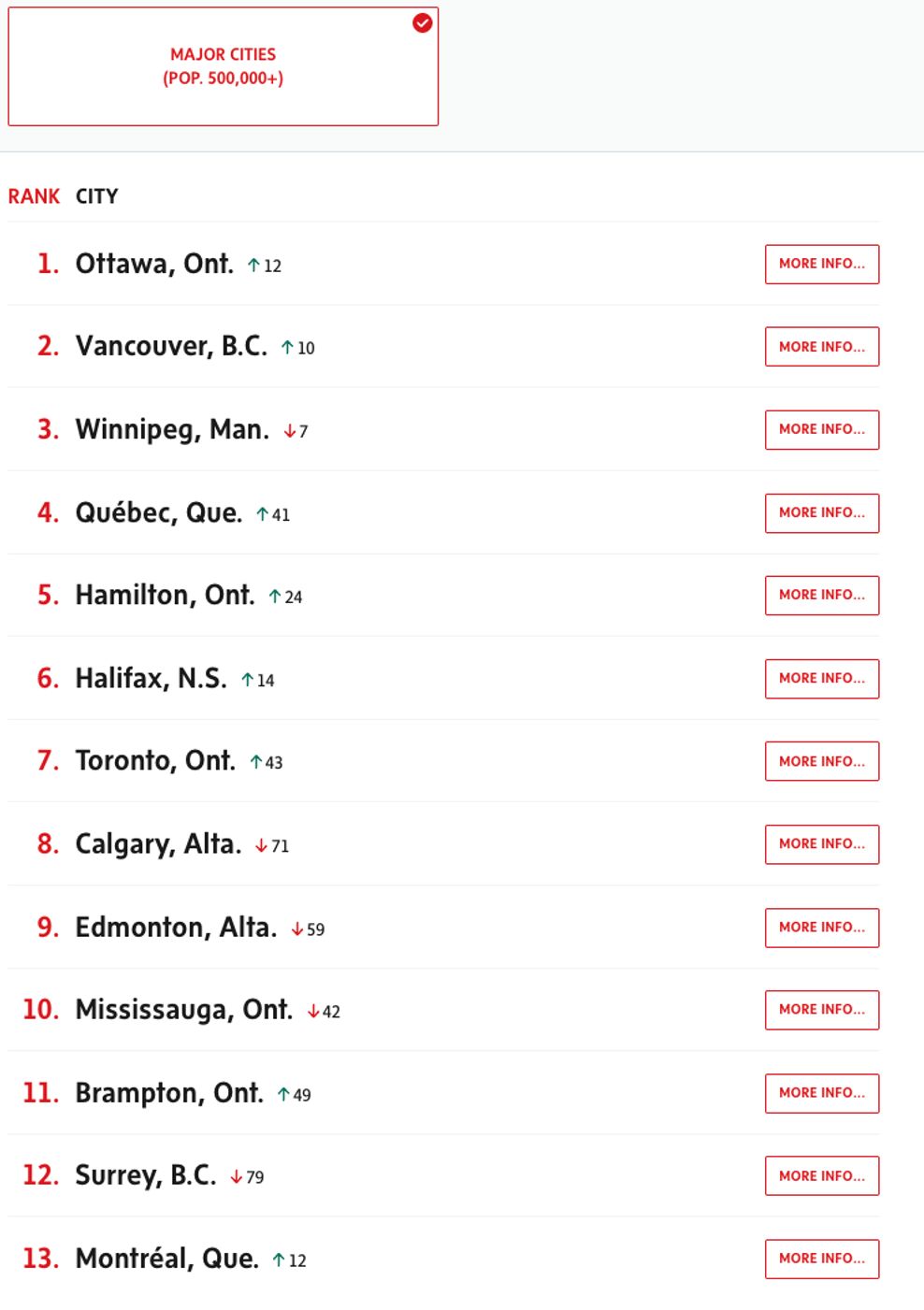Image resolution: width=924 pixels, height=1310 pixels.
Task: Click the green up arrow next to Ottawa
Action: tap(253, 265)
